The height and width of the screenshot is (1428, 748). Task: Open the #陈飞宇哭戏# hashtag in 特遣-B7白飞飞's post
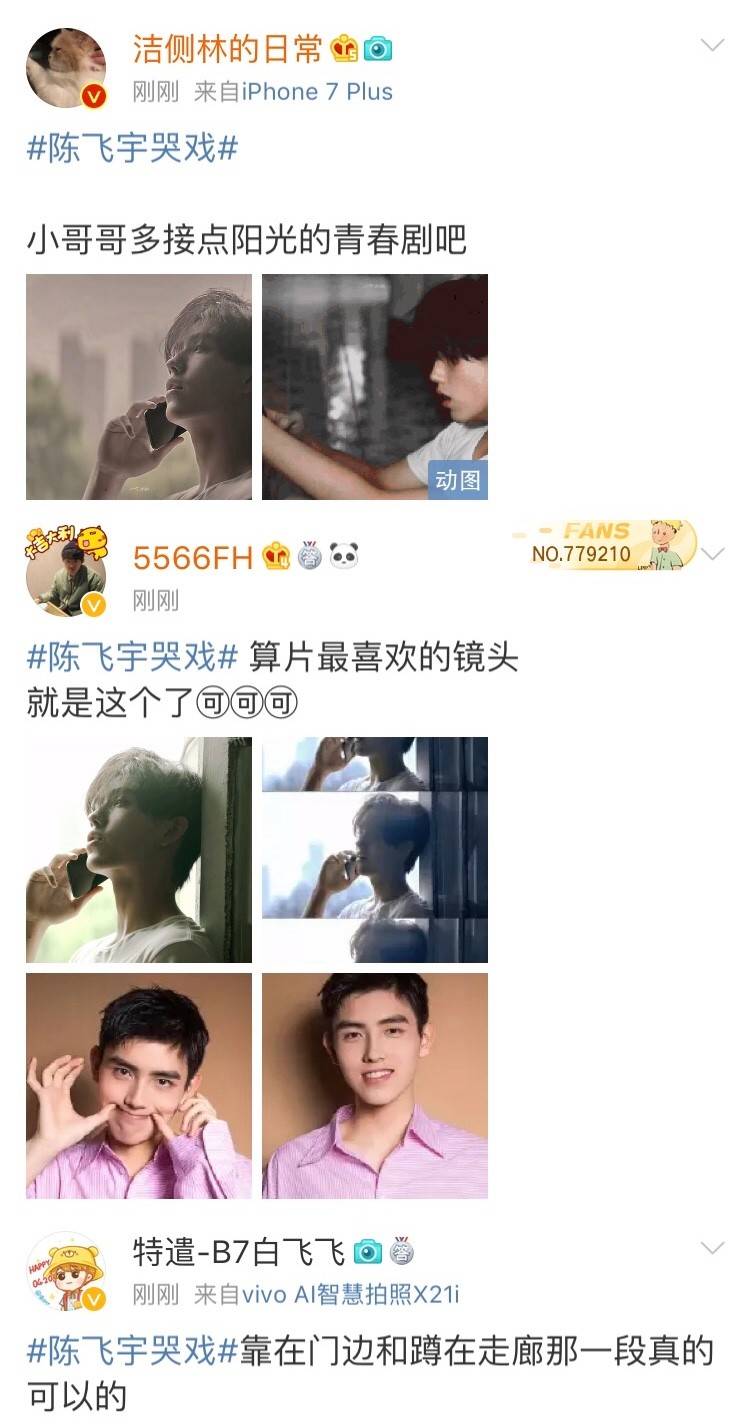pos(132,1352)
